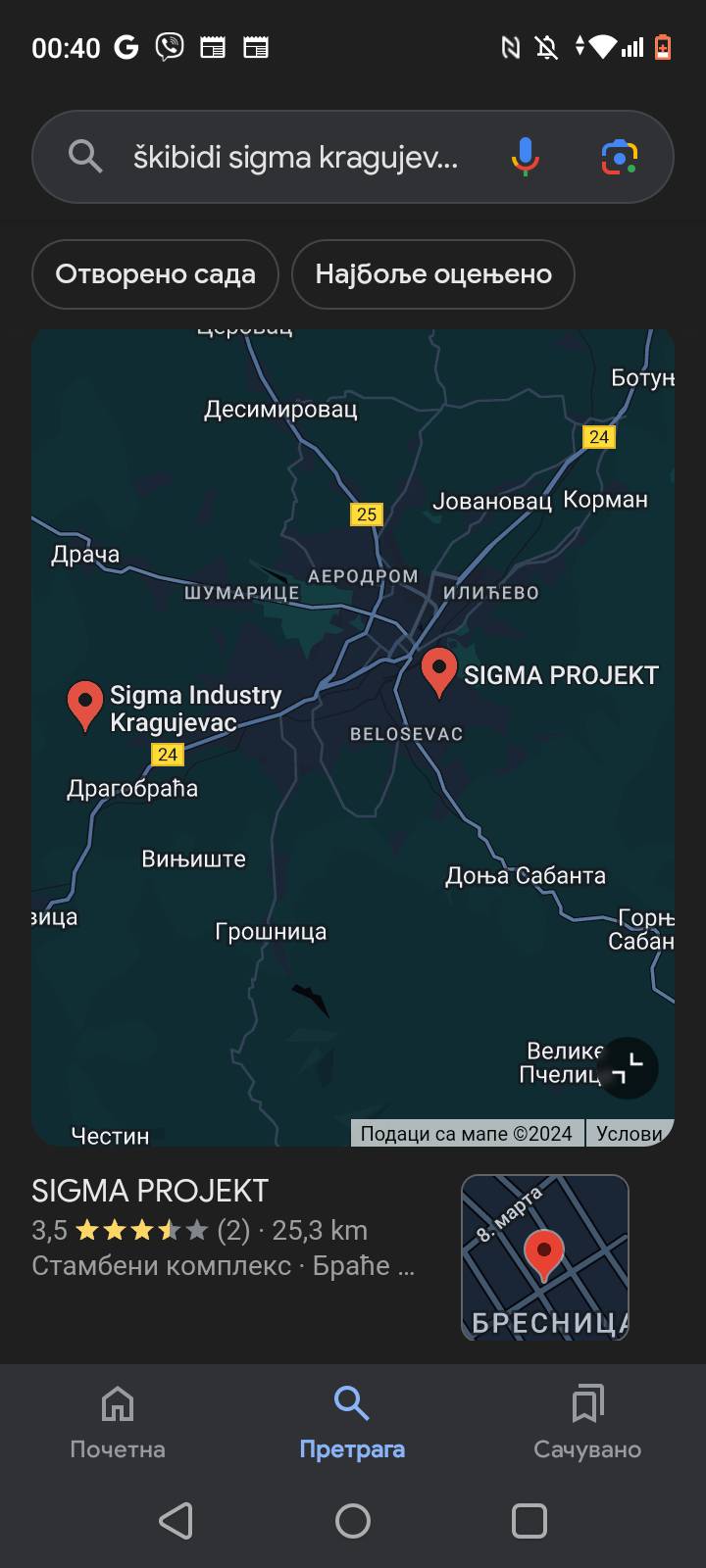Image resolution: width=706 pixels, height=1568 pixels.
Task: Start voice search with microphone
Action: tap(526, 157)
